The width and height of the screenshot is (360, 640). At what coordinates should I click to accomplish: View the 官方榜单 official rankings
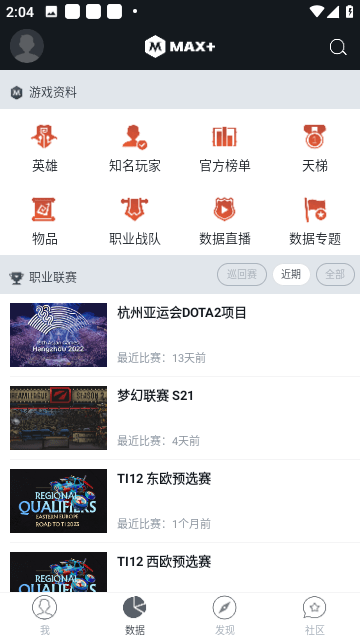[225, 149]
